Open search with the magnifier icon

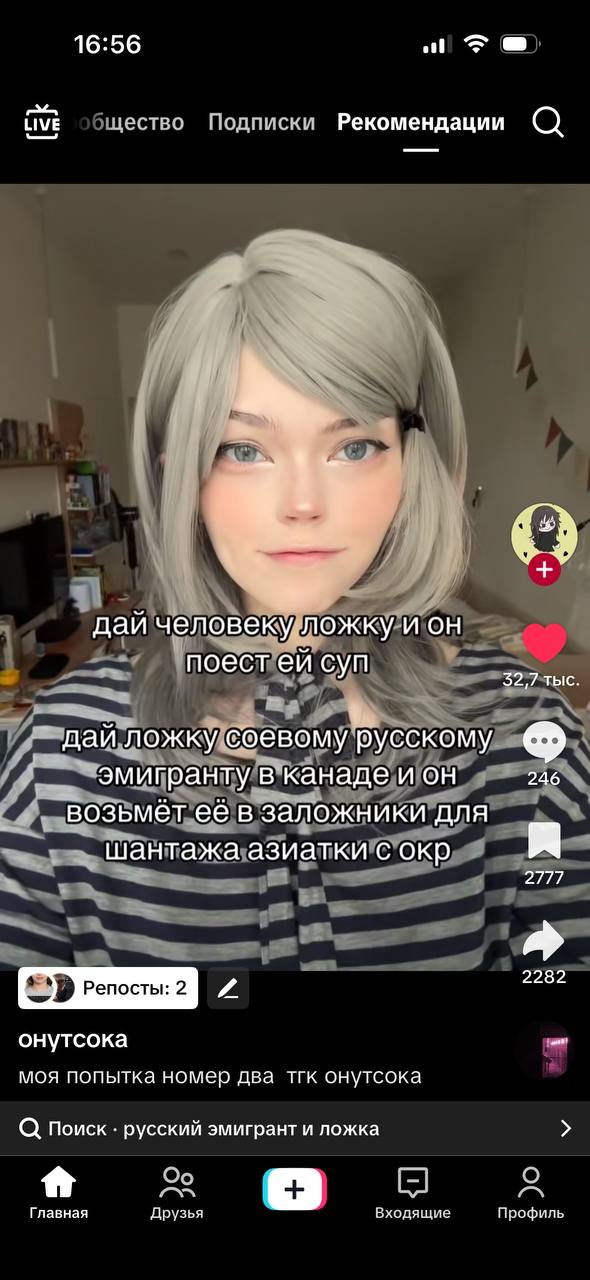[548, 122]
